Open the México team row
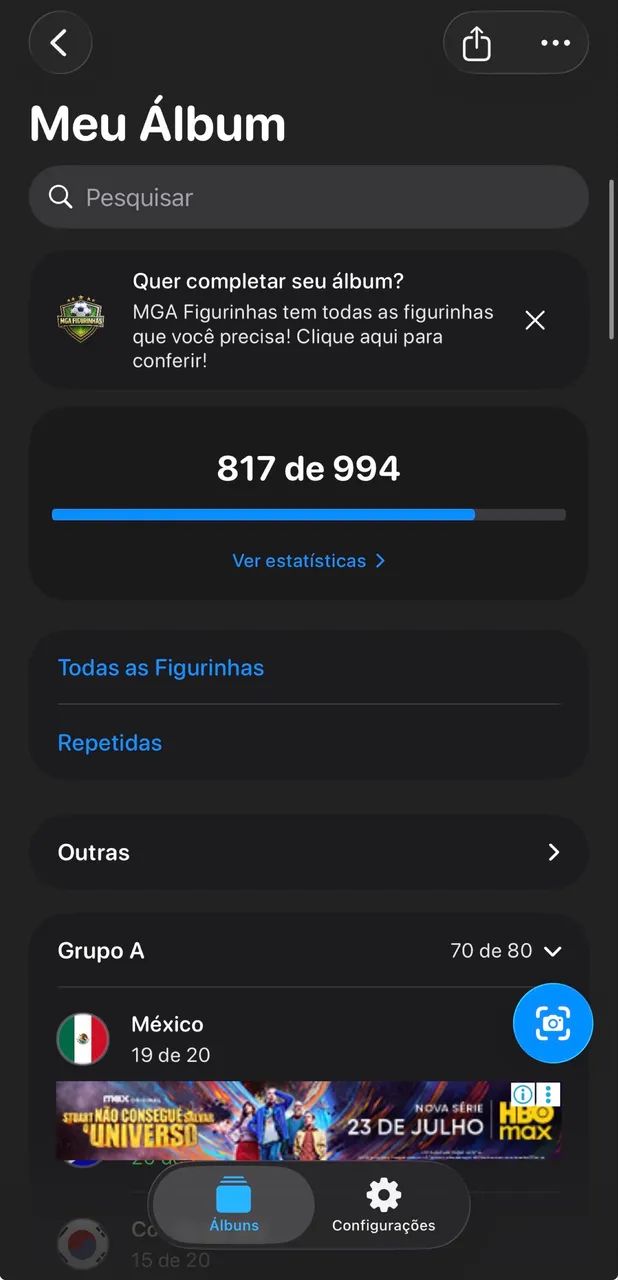This screenshot has width=618, height=1280. pos(280,1038)
